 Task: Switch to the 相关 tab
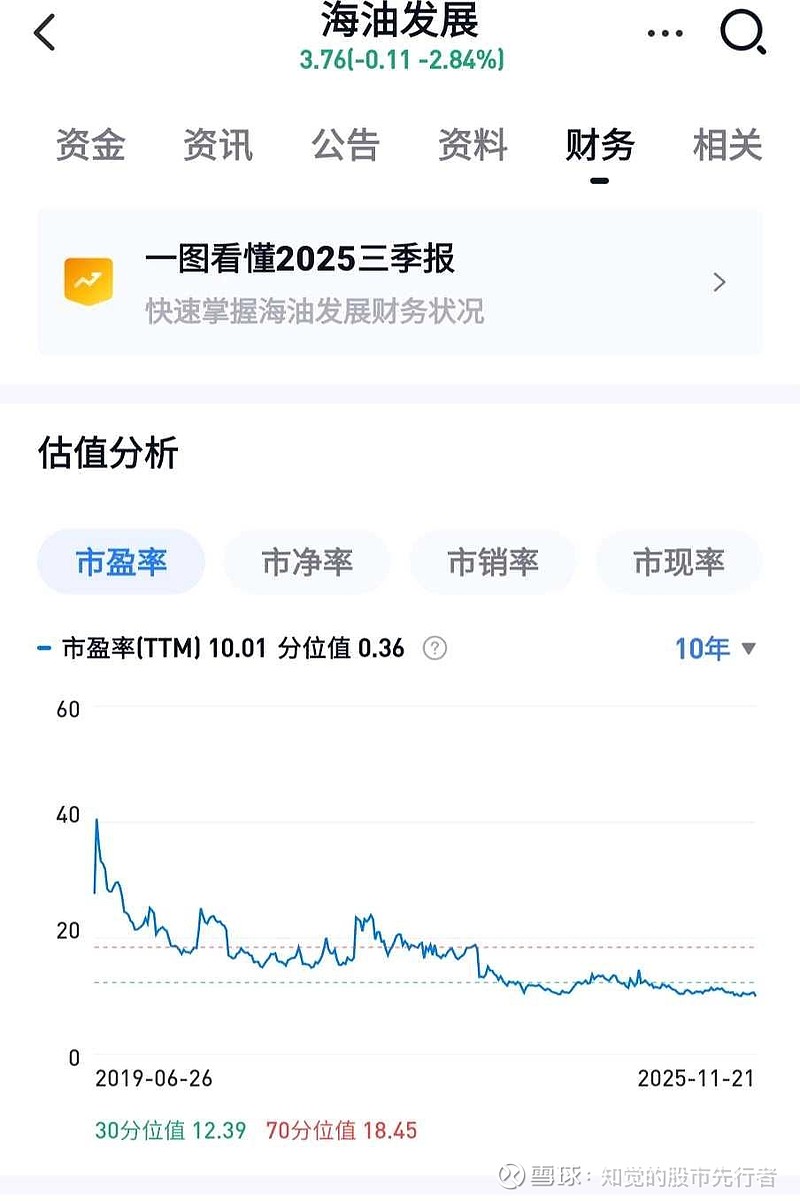tap(727, 145)
